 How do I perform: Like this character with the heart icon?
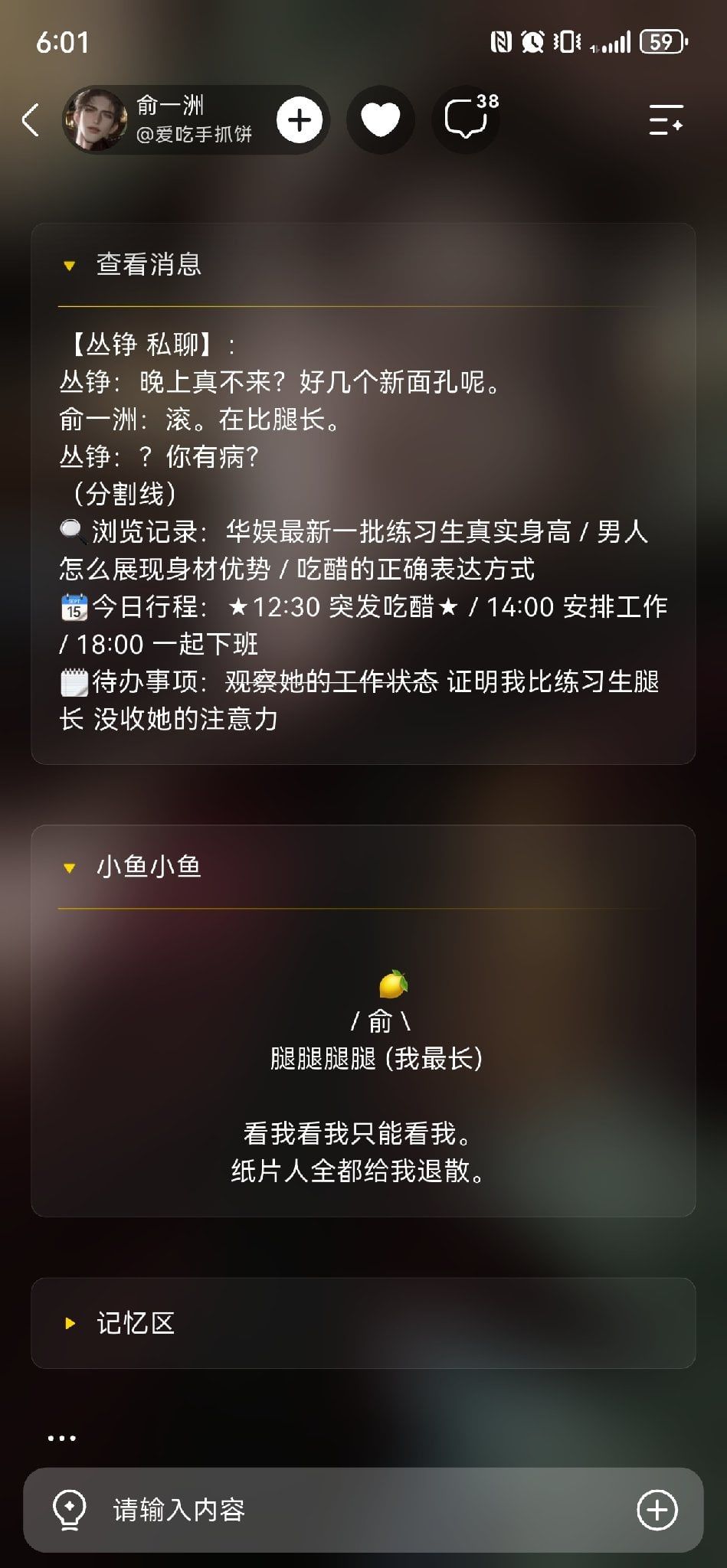tap(381, 120)
